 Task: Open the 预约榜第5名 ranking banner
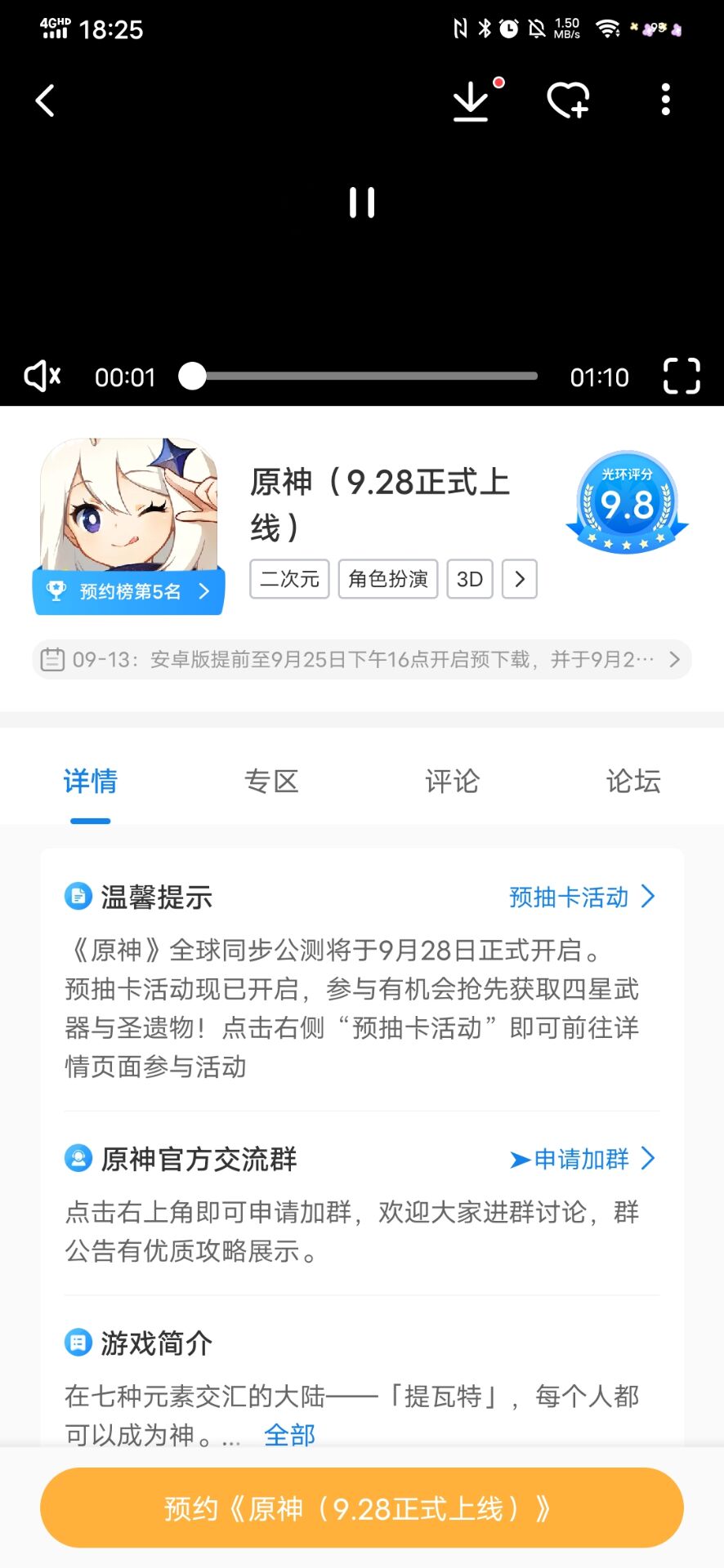(129, 591)
